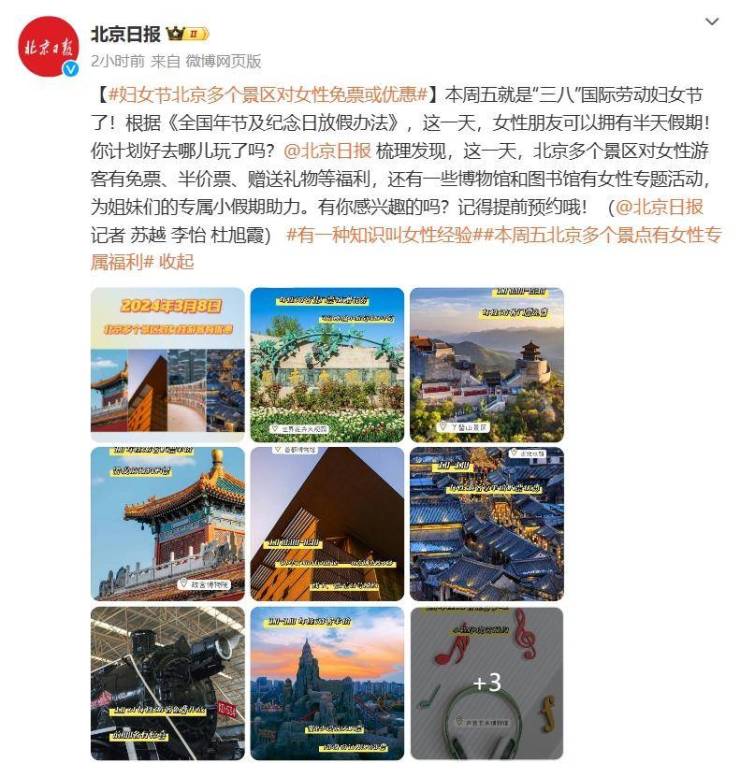View the 丫髻山景区 mountain image
Screen dimensions: 740x777
click(x=486, y=364)
